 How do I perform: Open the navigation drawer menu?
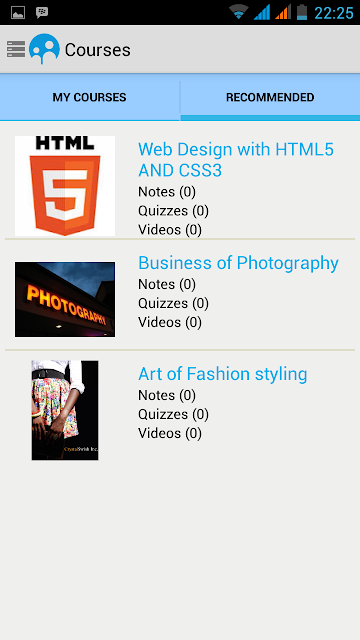point(16,49)
